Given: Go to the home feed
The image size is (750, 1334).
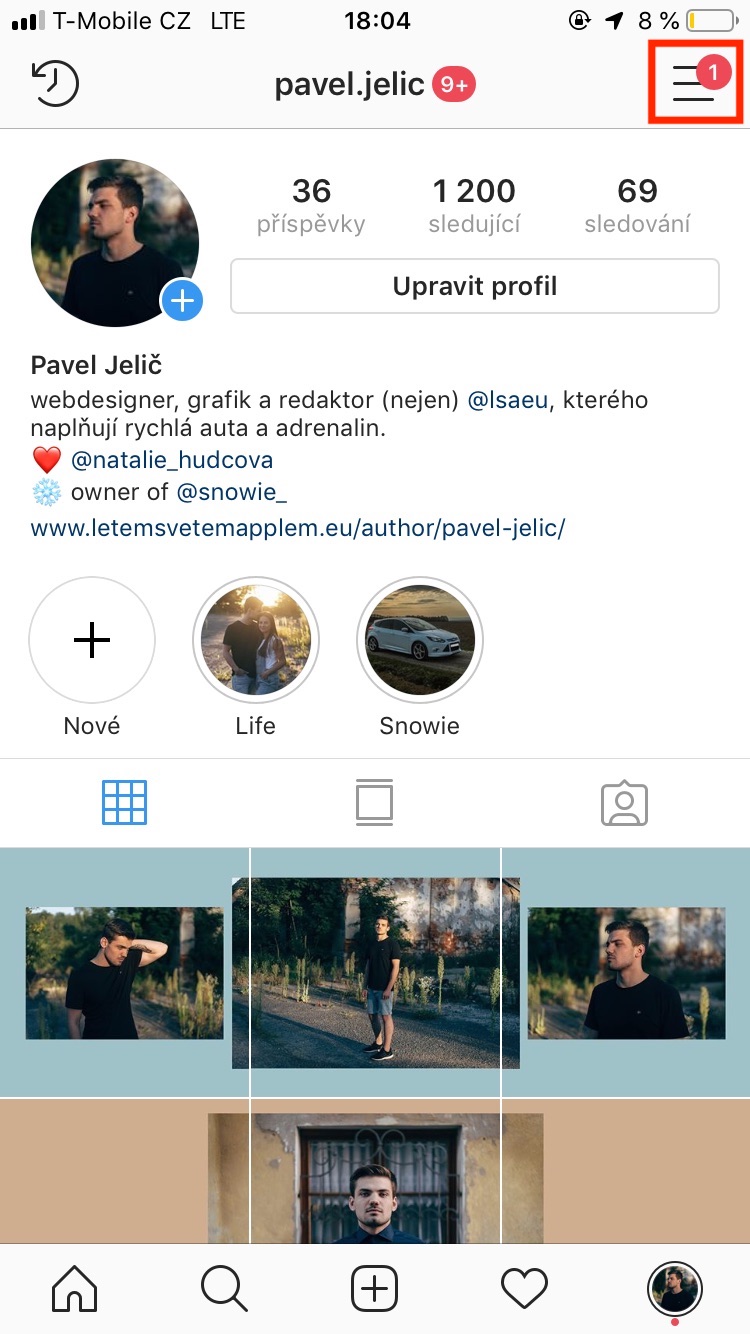Looking at the screenshot, I should tap(75, 1288).
